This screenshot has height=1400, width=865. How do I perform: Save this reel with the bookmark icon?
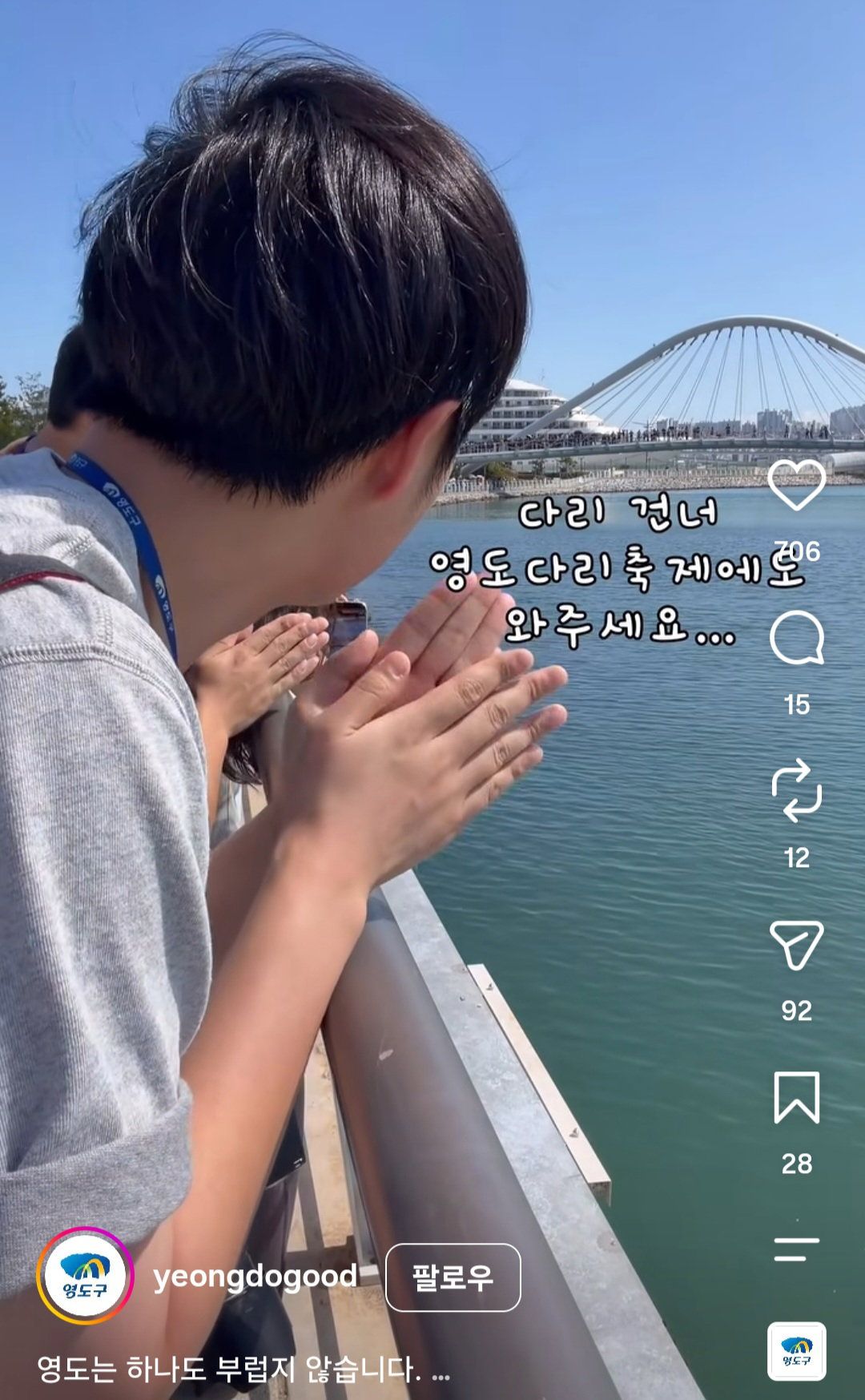(796, 1097)
